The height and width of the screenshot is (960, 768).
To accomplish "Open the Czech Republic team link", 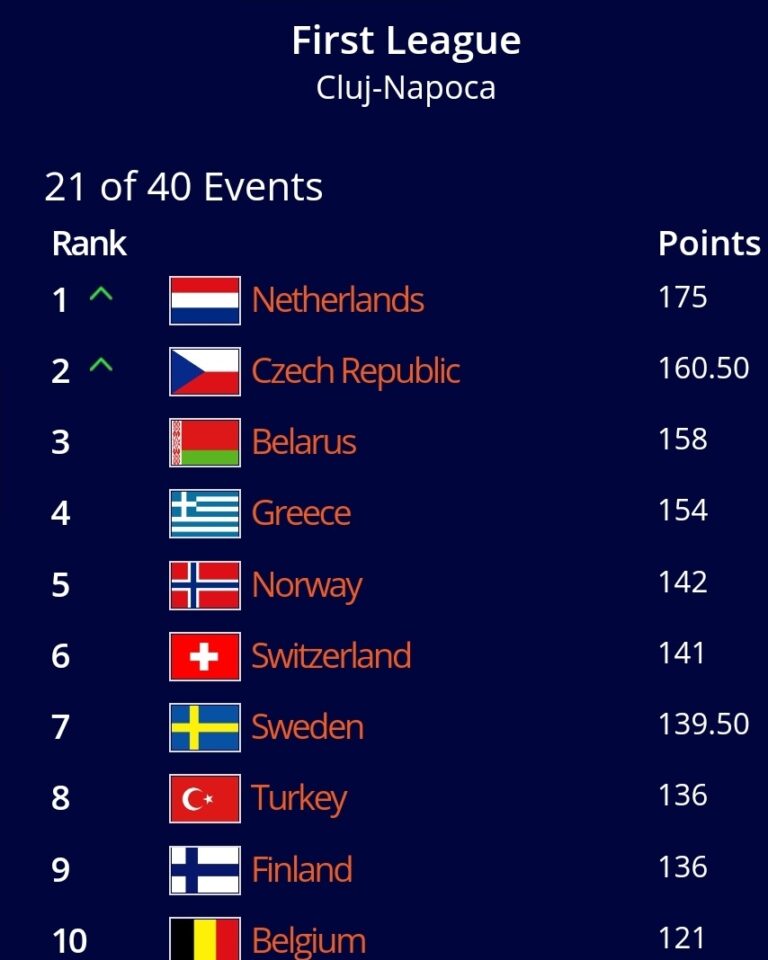I will pyautogui.click(x=355, y=371).
